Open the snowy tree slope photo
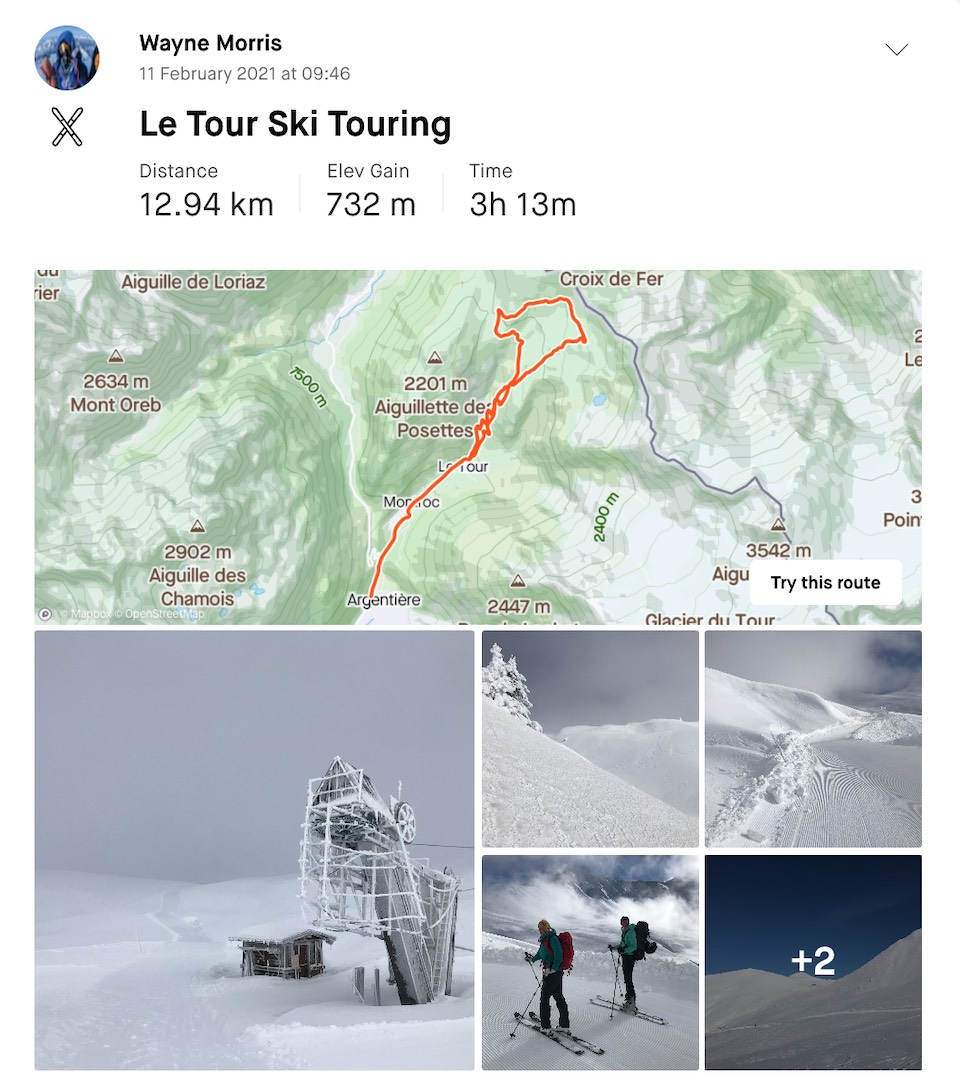Image resolution: width=960 pixels, height=1085 pixels. click(590, 739)
